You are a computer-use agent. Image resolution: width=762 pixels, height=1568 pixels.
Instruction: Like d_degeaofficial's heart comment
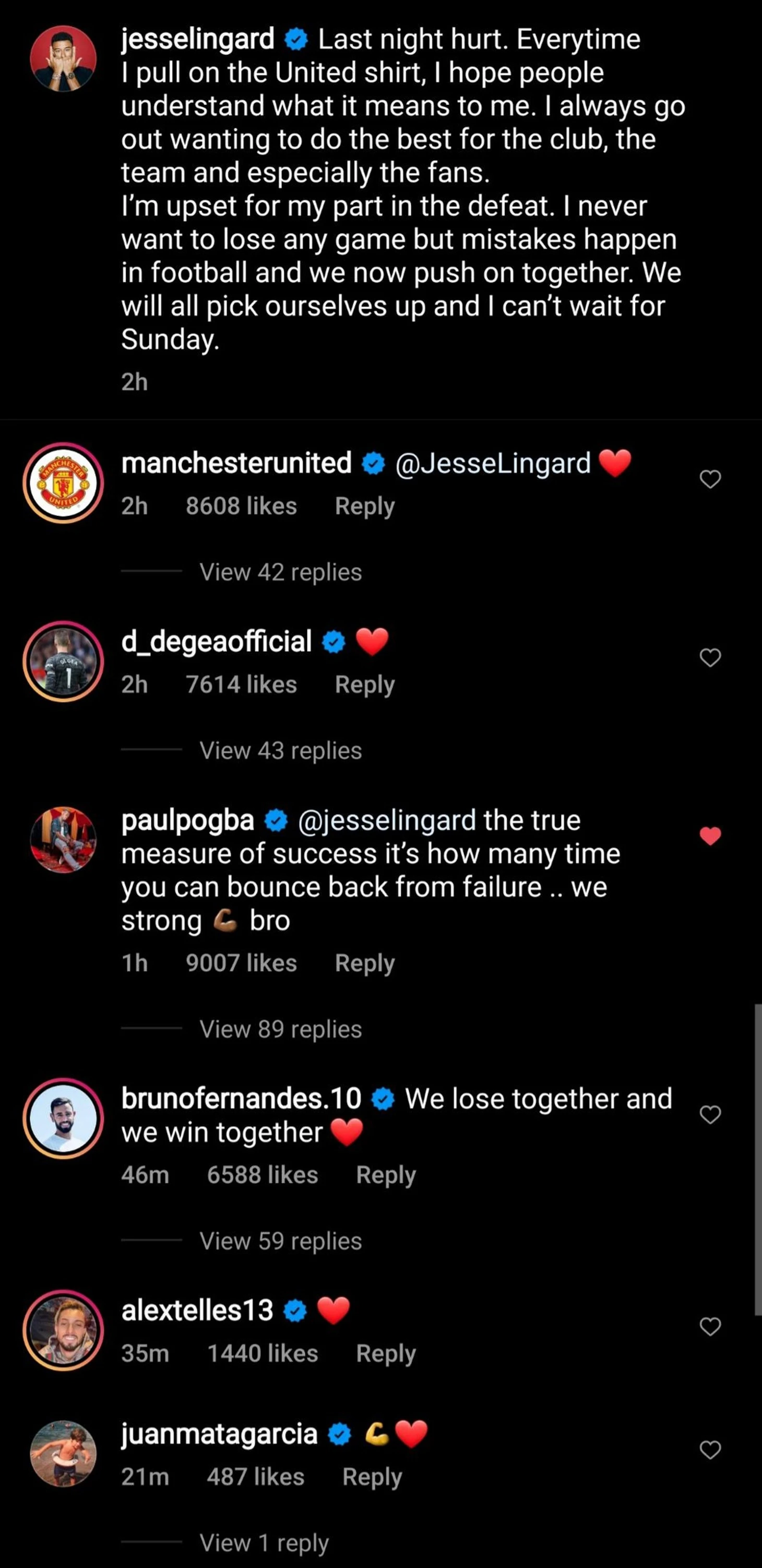pyautogui.click(x=710, y=657)
